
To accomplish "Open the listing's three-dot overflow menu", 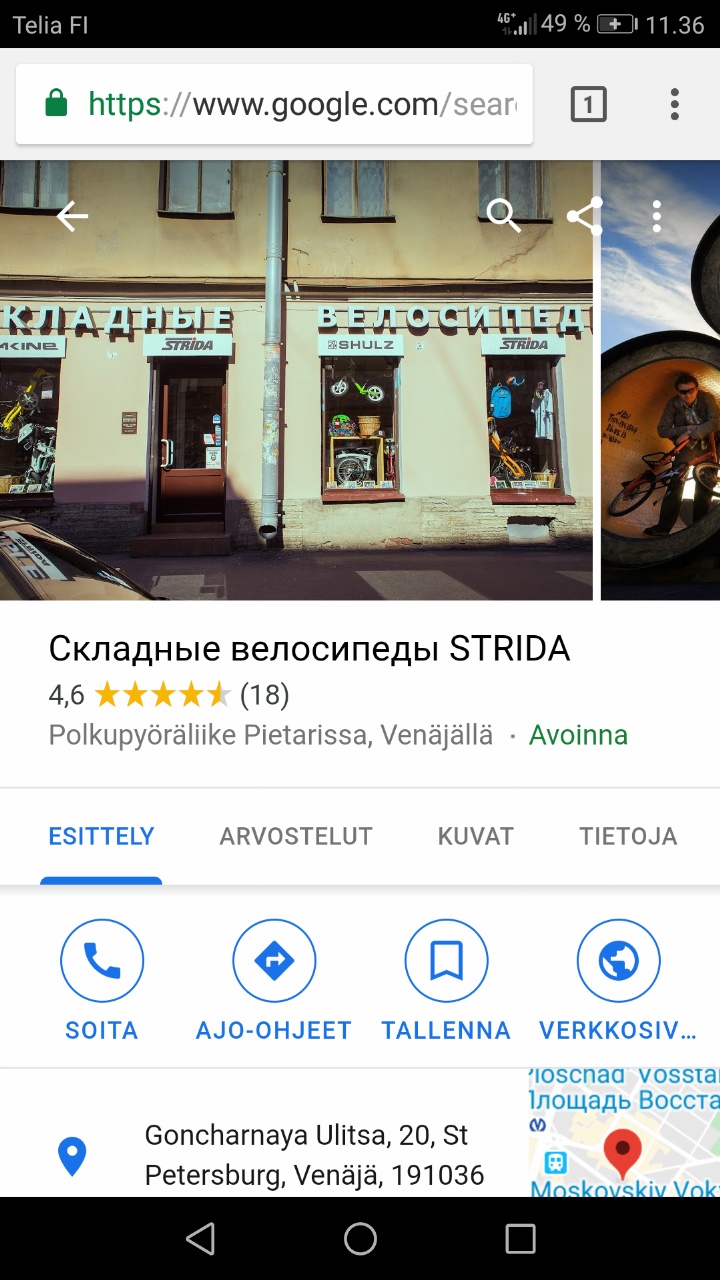I will coord(657,216).
